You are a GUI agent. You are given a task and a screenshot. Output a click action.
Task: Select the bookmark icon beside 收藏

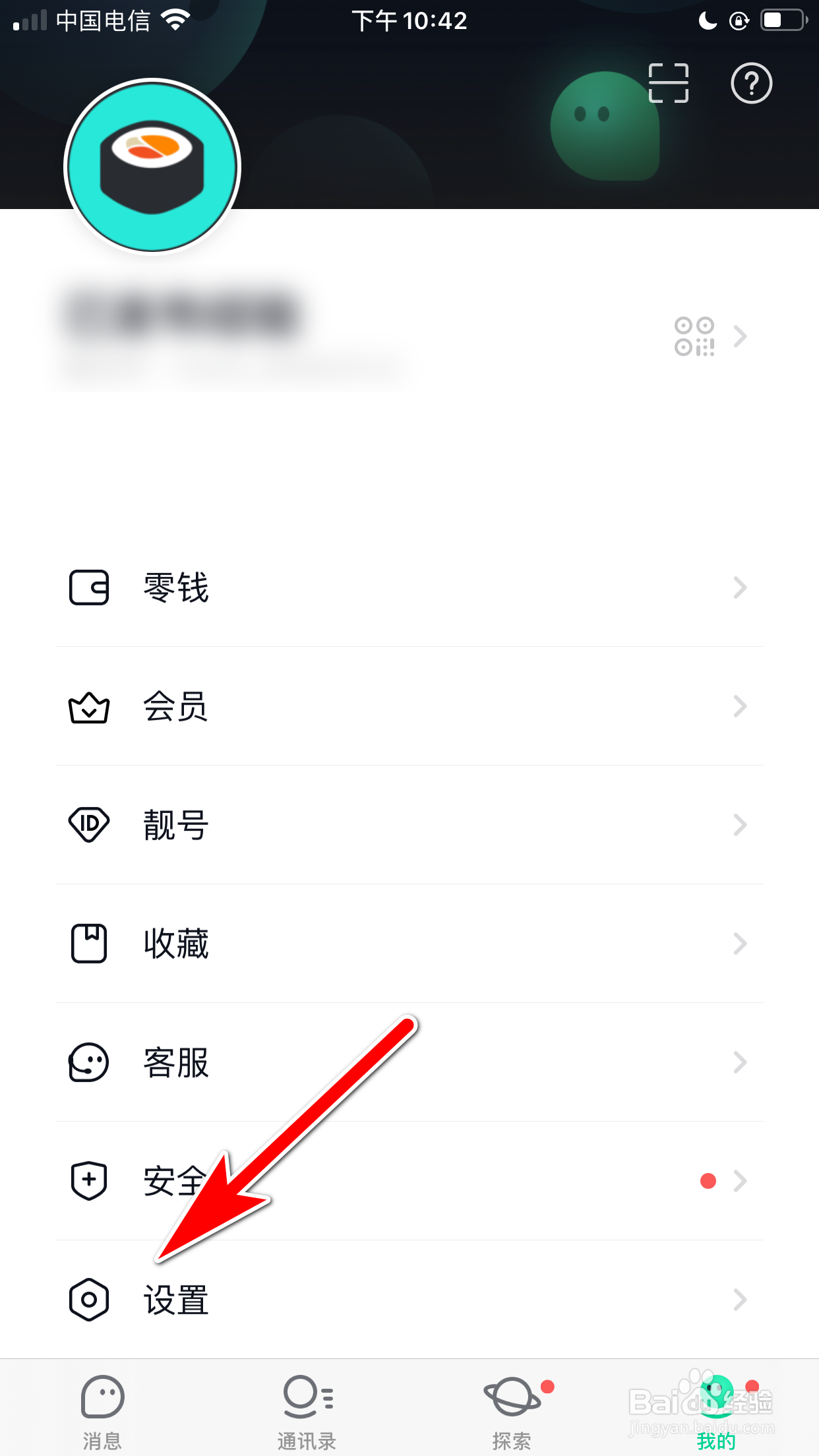[x=89, y=944]
